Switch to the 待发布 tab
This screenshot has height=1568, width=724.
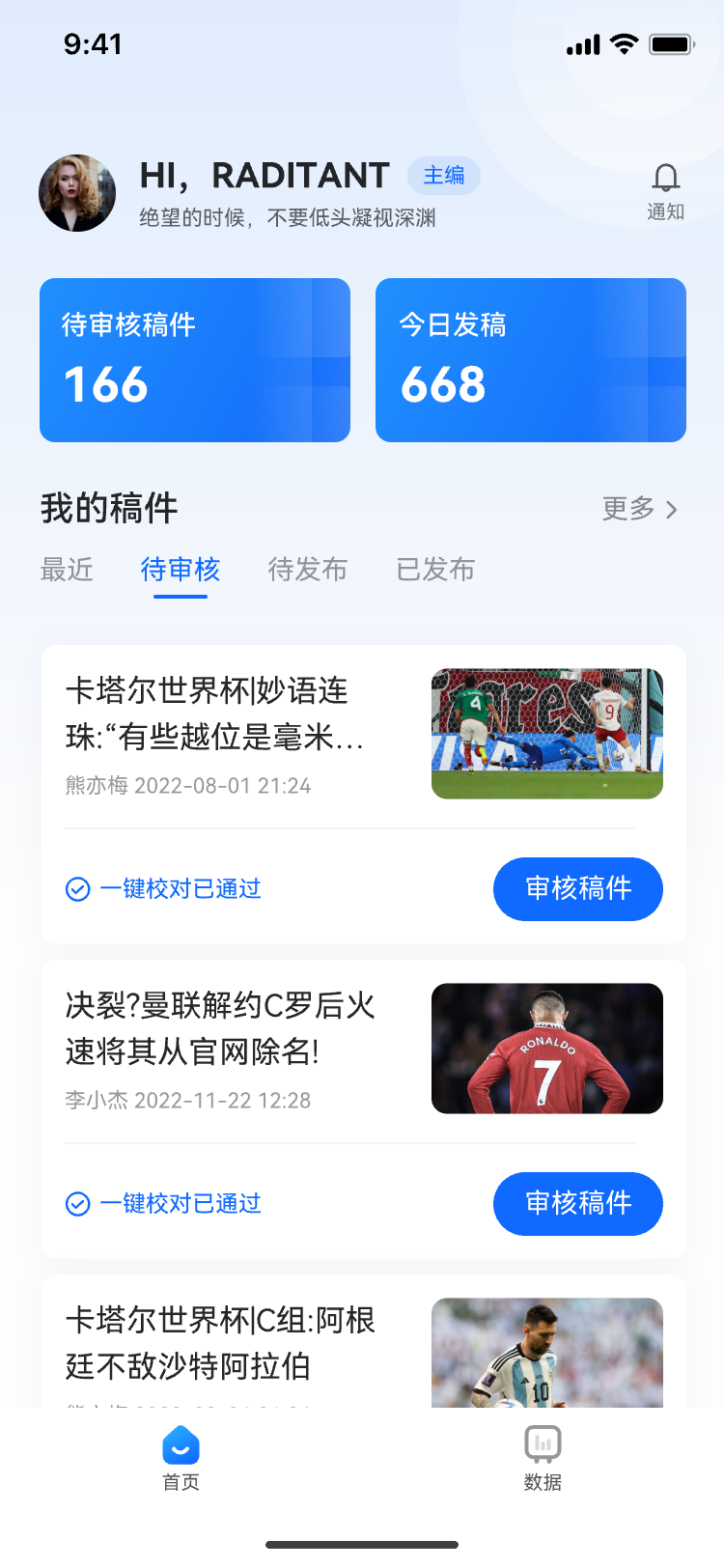[308, 570]
